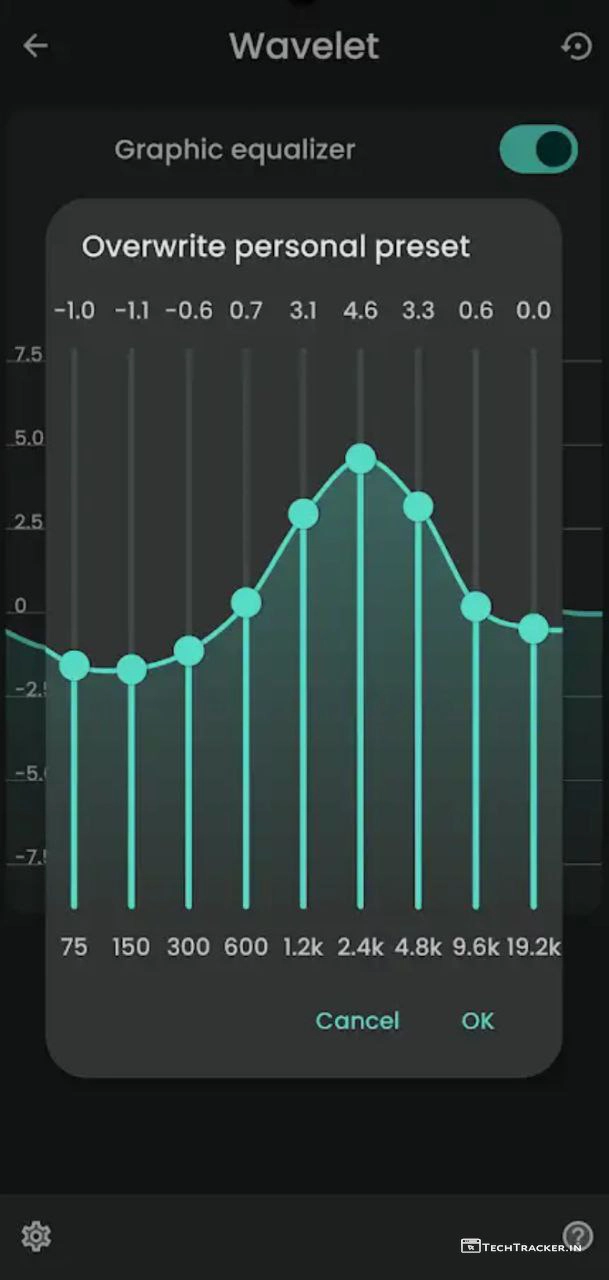Open the help question mark icon
Screen dimensions: 609x1280
578,1236
